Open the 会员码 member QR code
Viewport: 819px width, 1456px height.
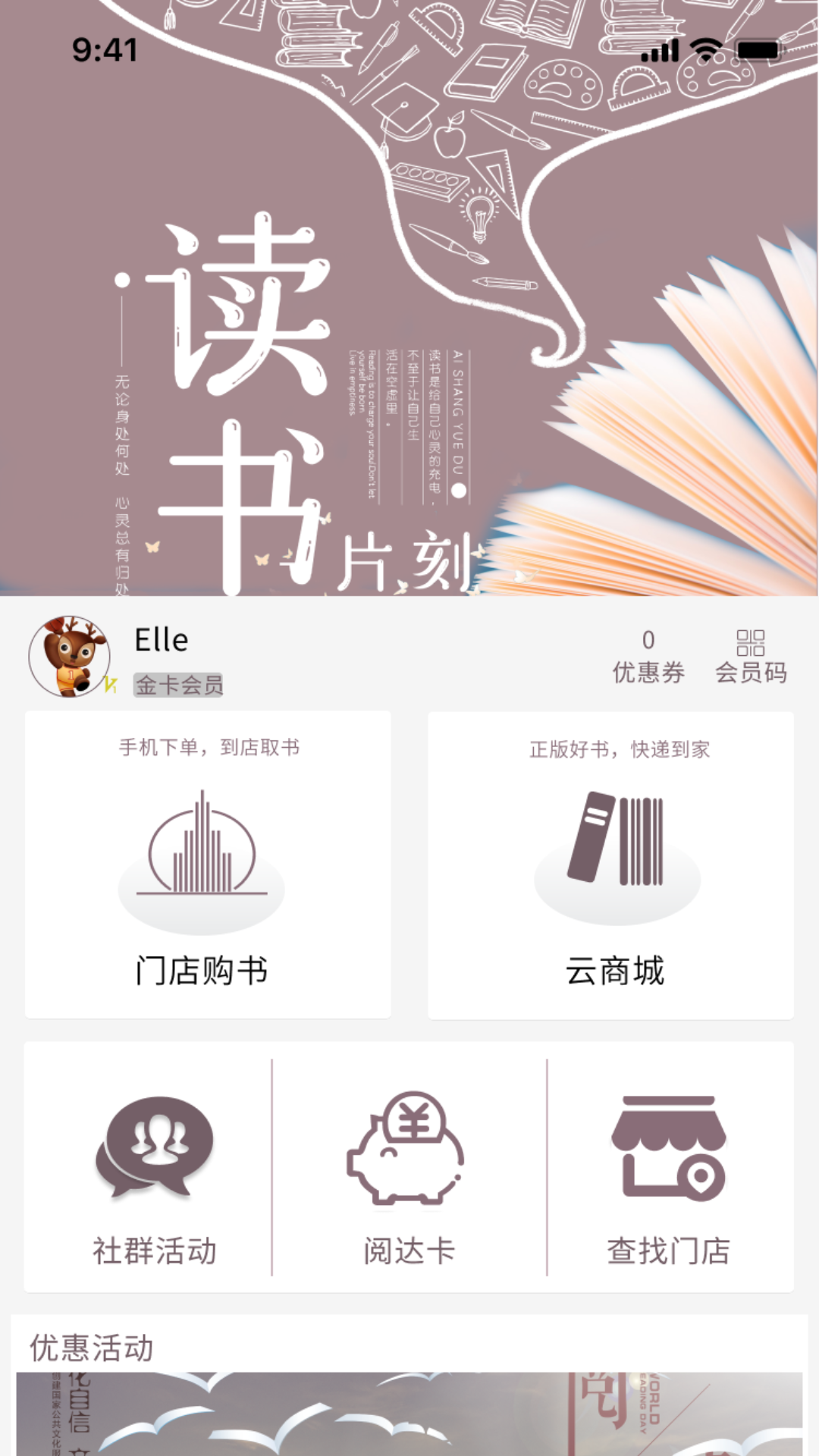[x=751, y=657]
